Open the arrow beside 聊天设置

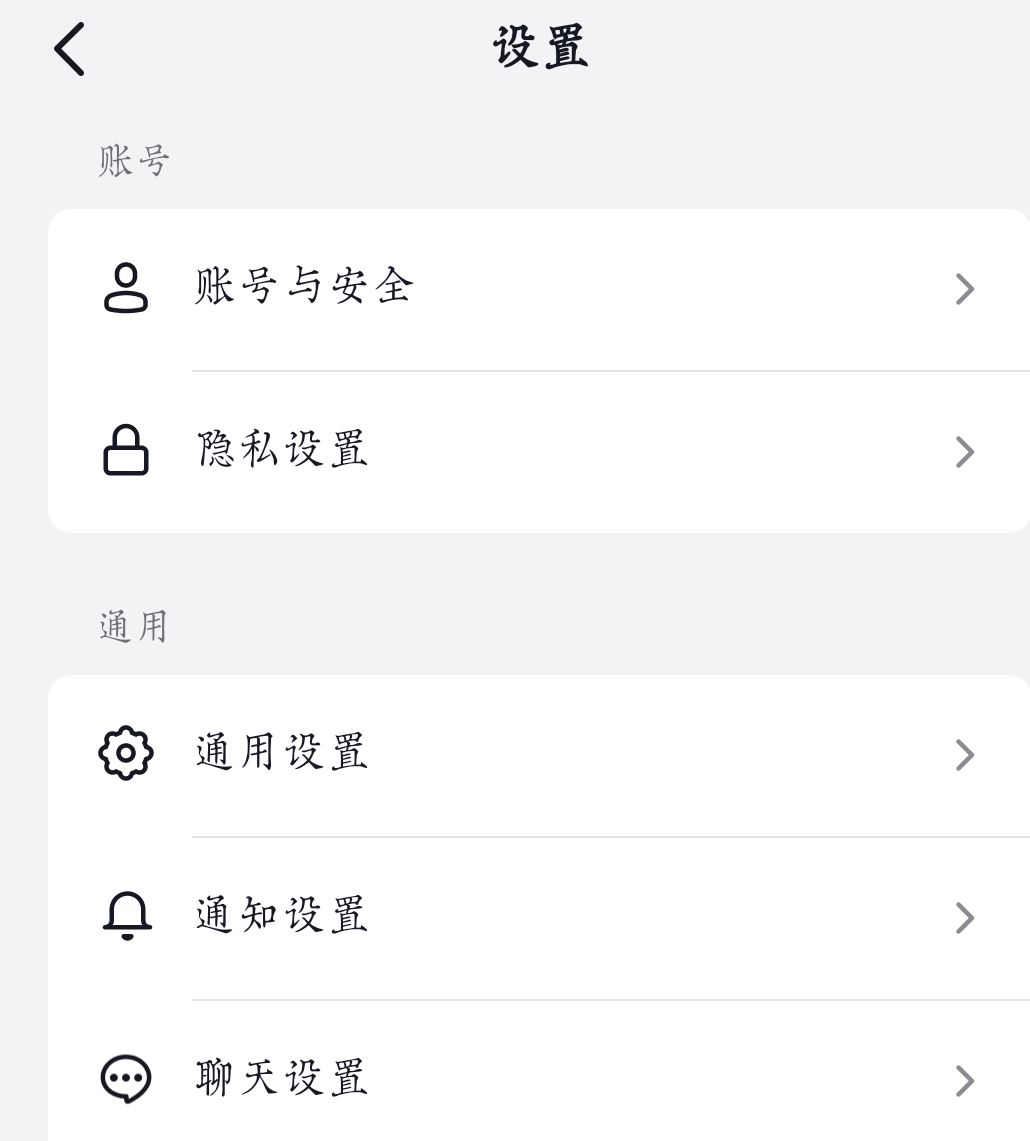coord(964,1079)
